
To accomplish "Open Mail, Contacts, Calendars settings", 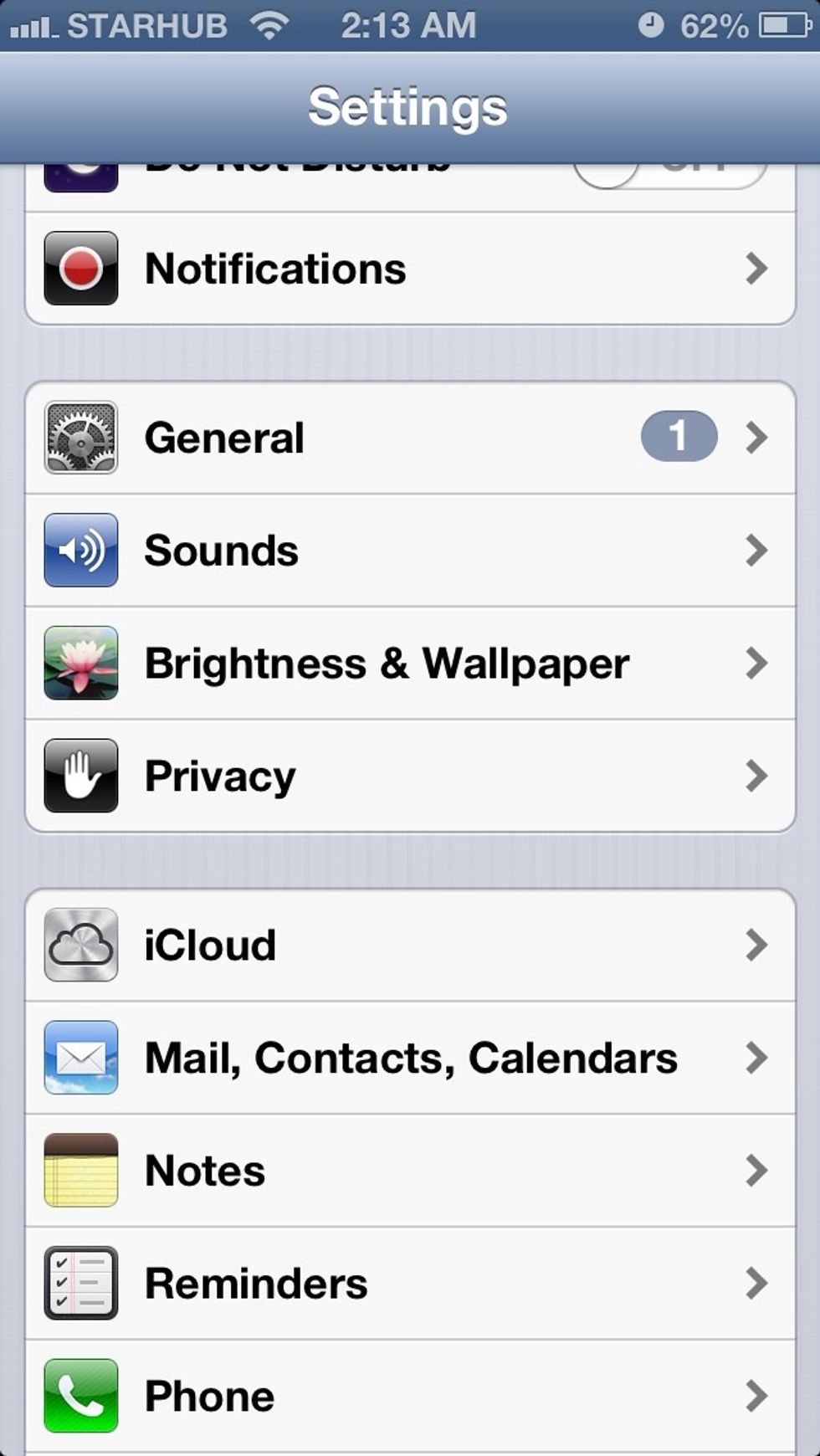I will [x=410, y=1058].
